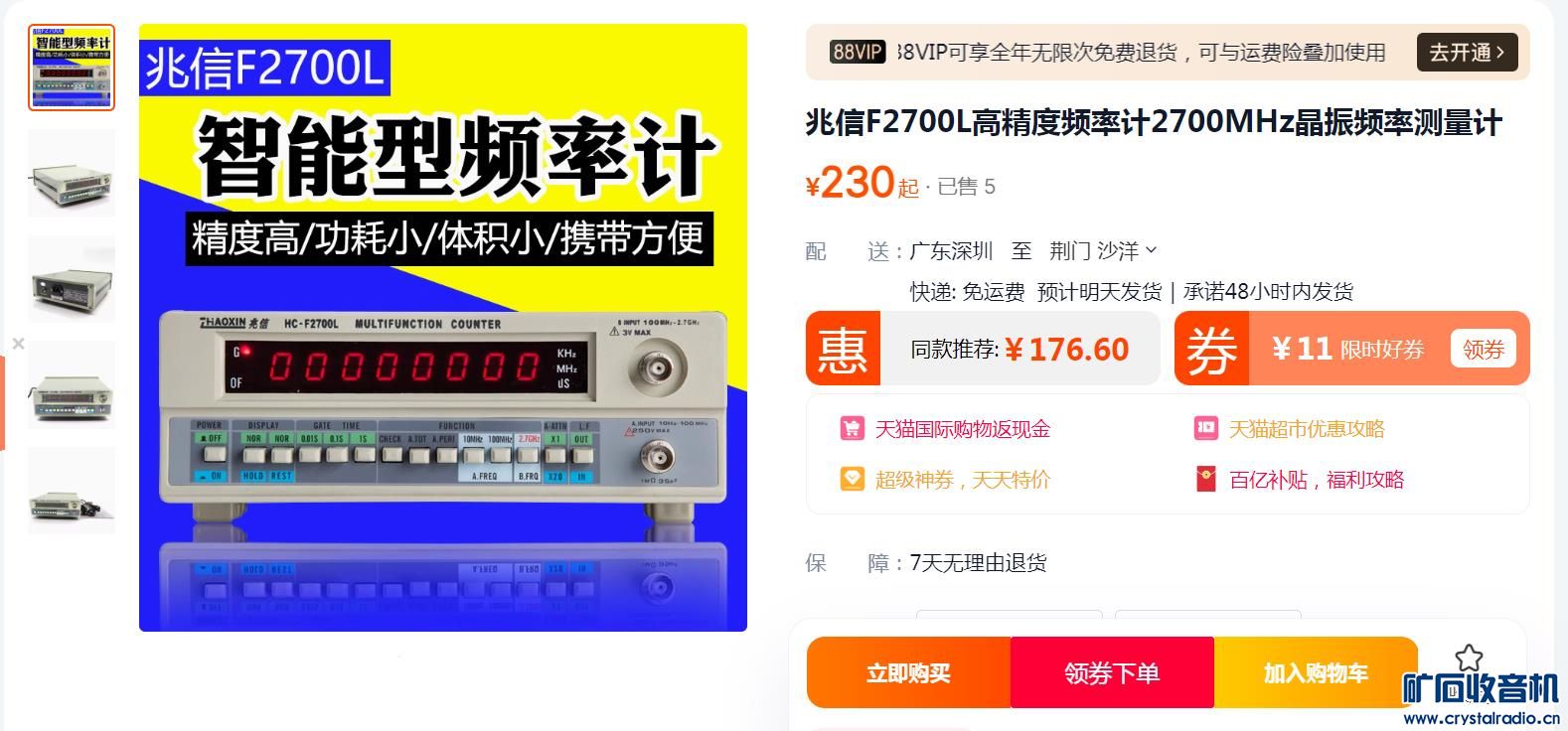Select the fourth product thumbnail
This screenshot has height=731, width=1568.
click(72, 385)
